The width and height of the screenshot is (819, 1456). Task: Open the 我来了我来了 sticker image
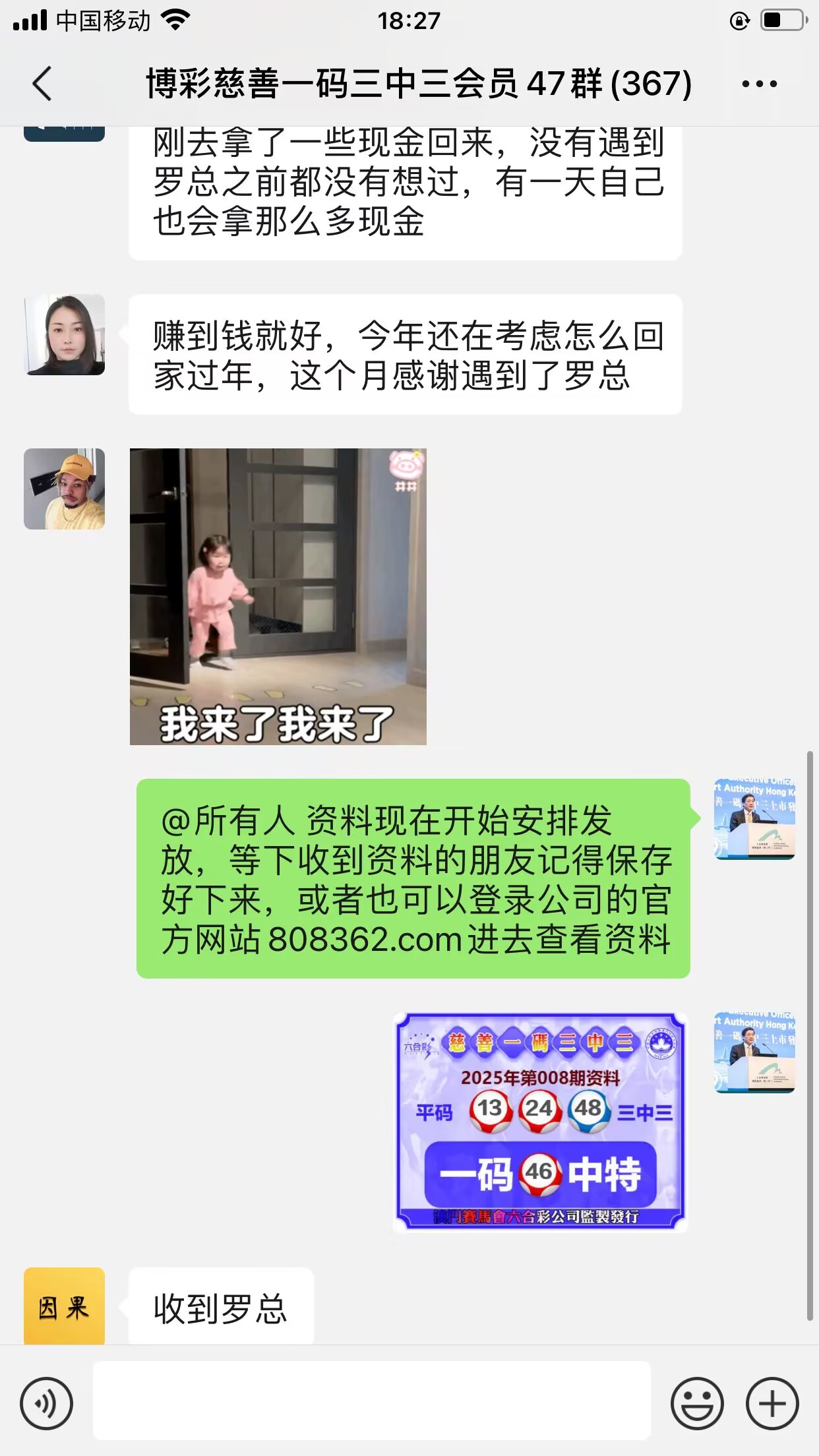pyautogui.click(x=278, y=596)
